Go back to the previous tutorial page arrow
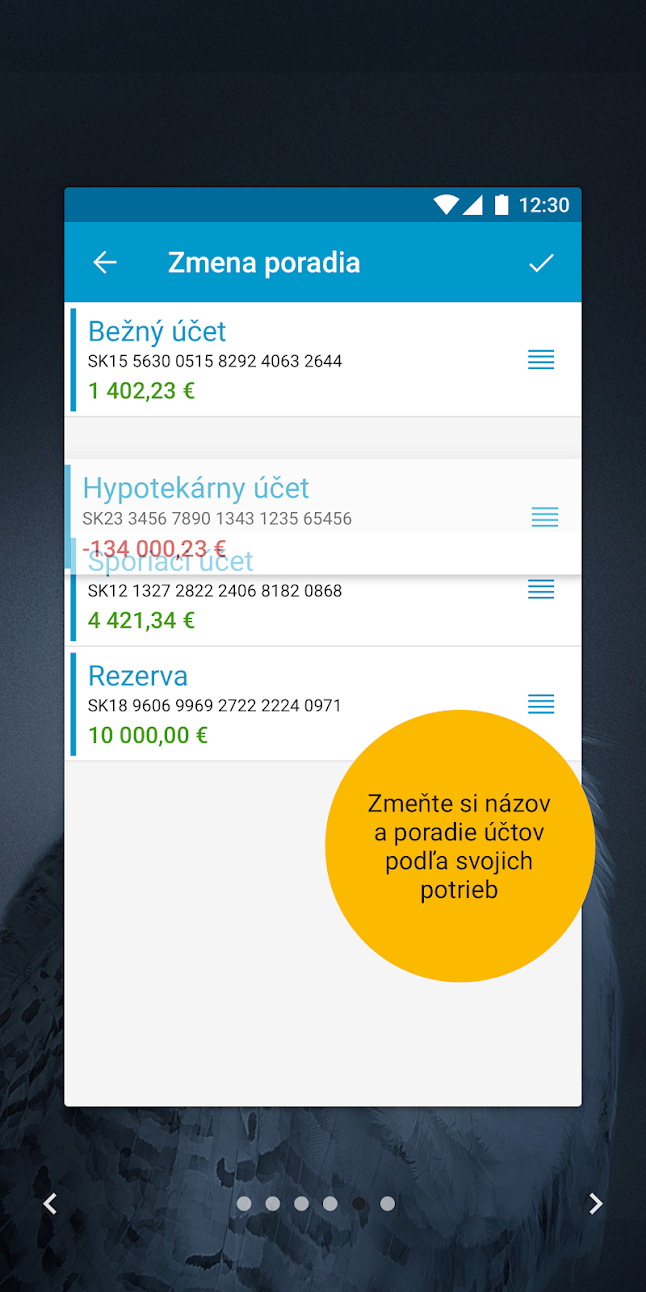The height and width of the screenshot is (1292, 646). click(50, 1204)
